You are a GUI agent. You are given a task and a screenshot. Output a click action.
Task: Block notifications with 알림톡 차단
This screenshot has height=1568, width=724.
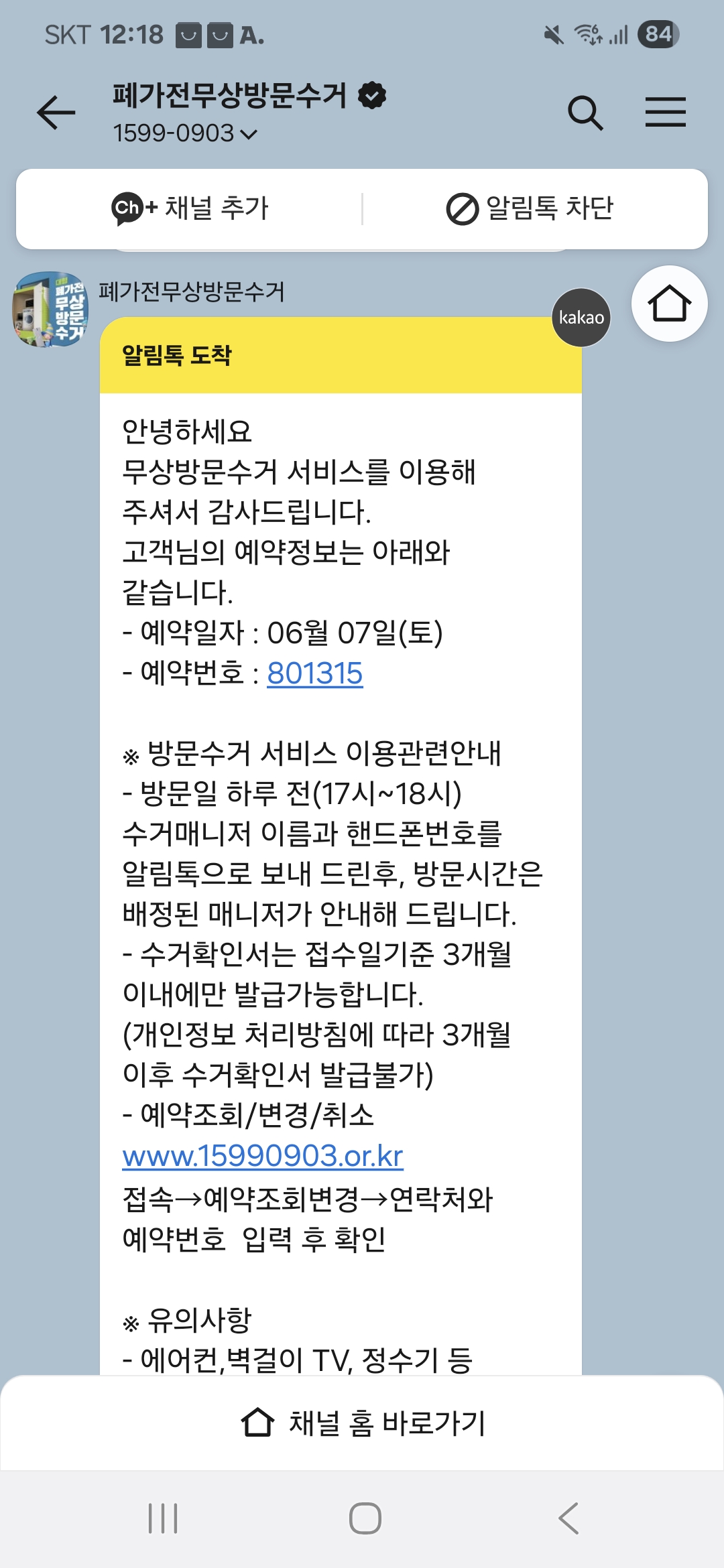[x=530, y=208]
